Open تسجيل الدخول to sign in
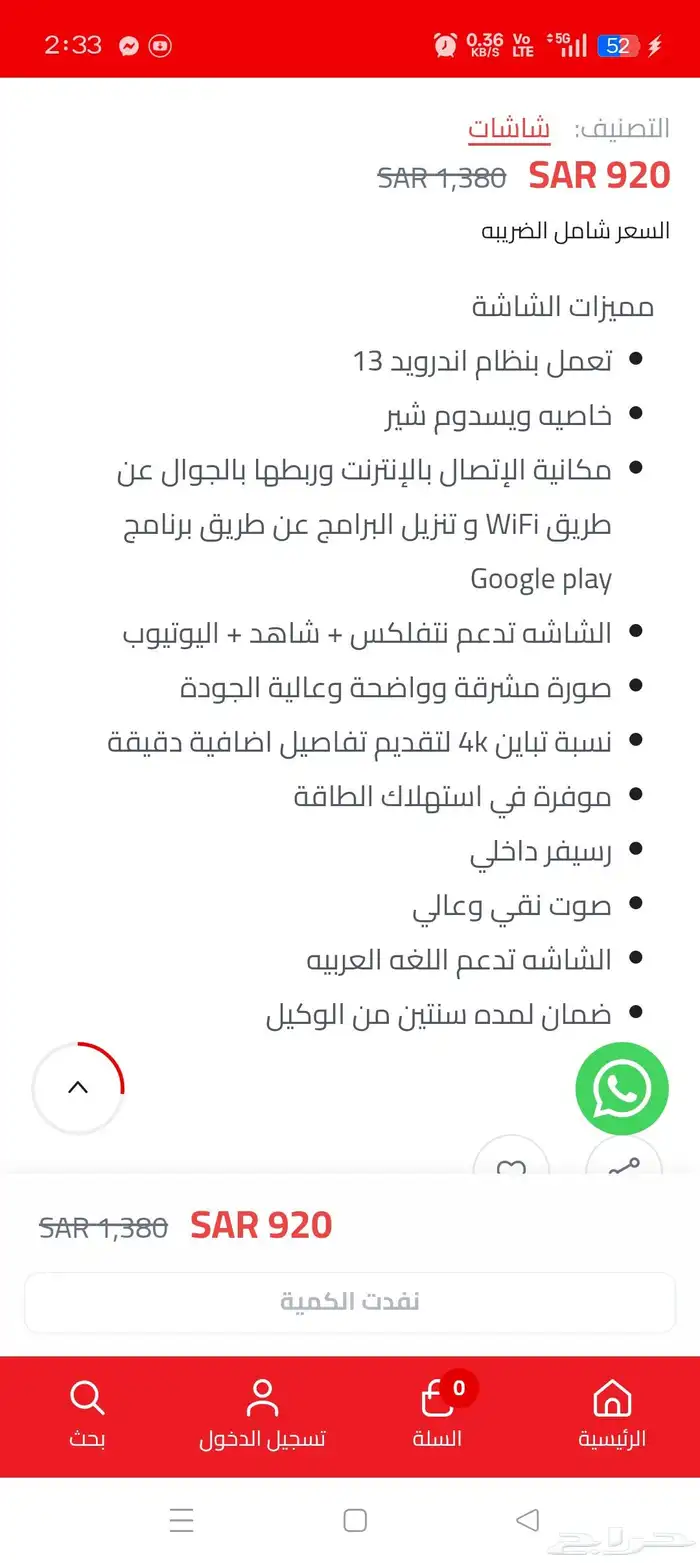Viewport: 700px width, 1563px height. point(262,1414)
